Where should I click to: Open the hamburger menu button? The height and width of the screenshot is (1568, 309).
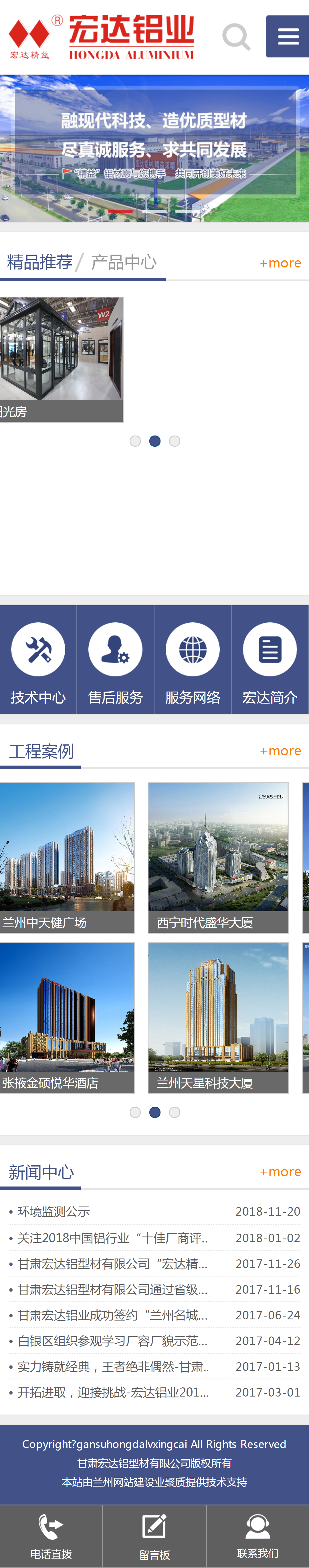[x=287, y=37]
